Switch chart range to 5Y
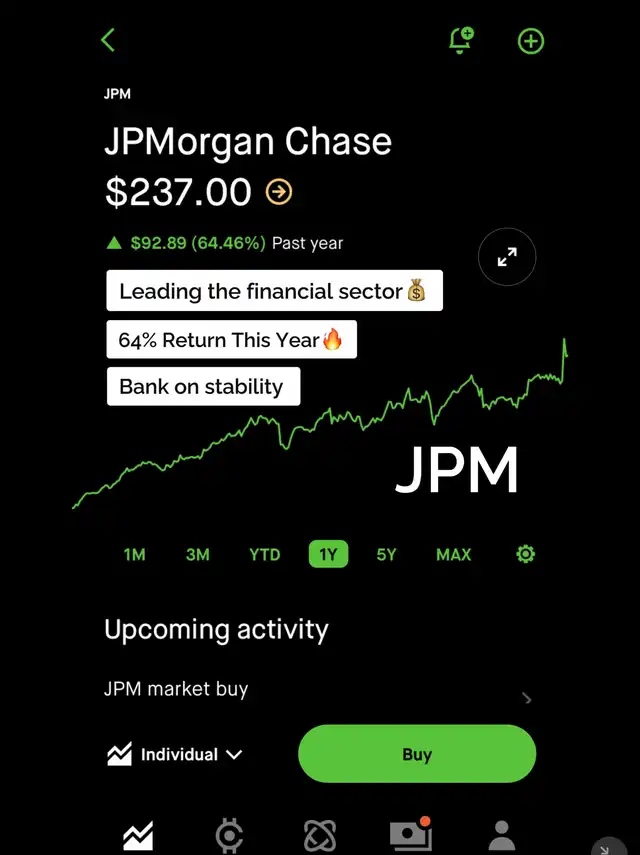The height and width of the screenshot is (855, 640). (x=387, y=554)
